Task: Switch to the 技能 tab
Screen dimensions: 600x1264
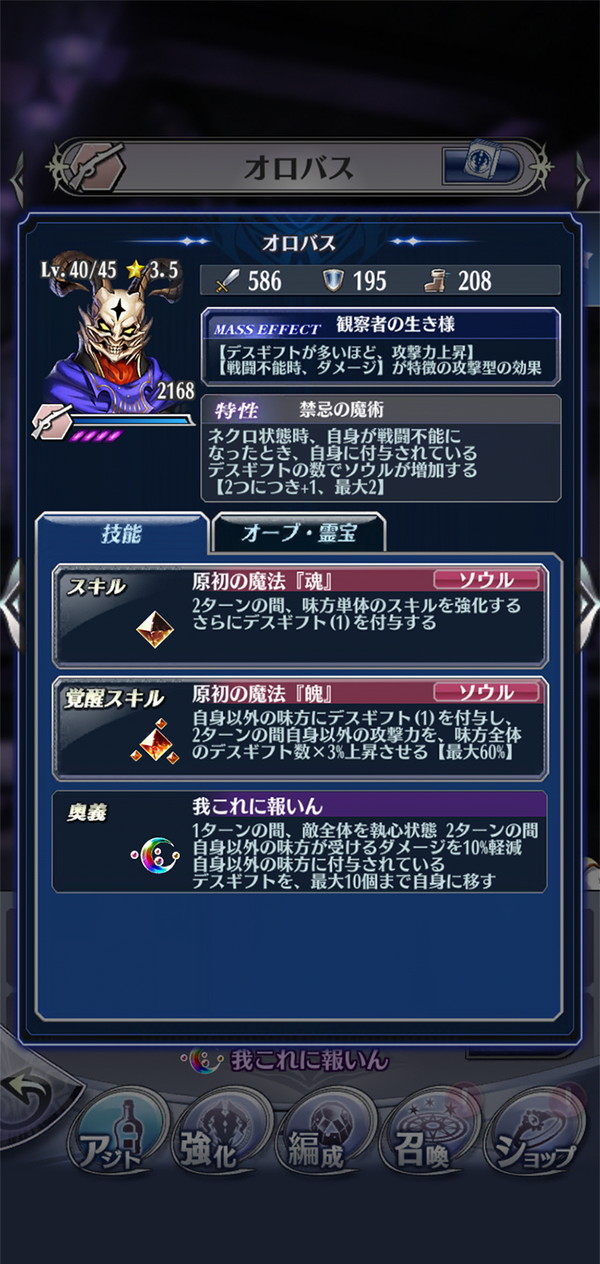Action: (x=122, y=533)
